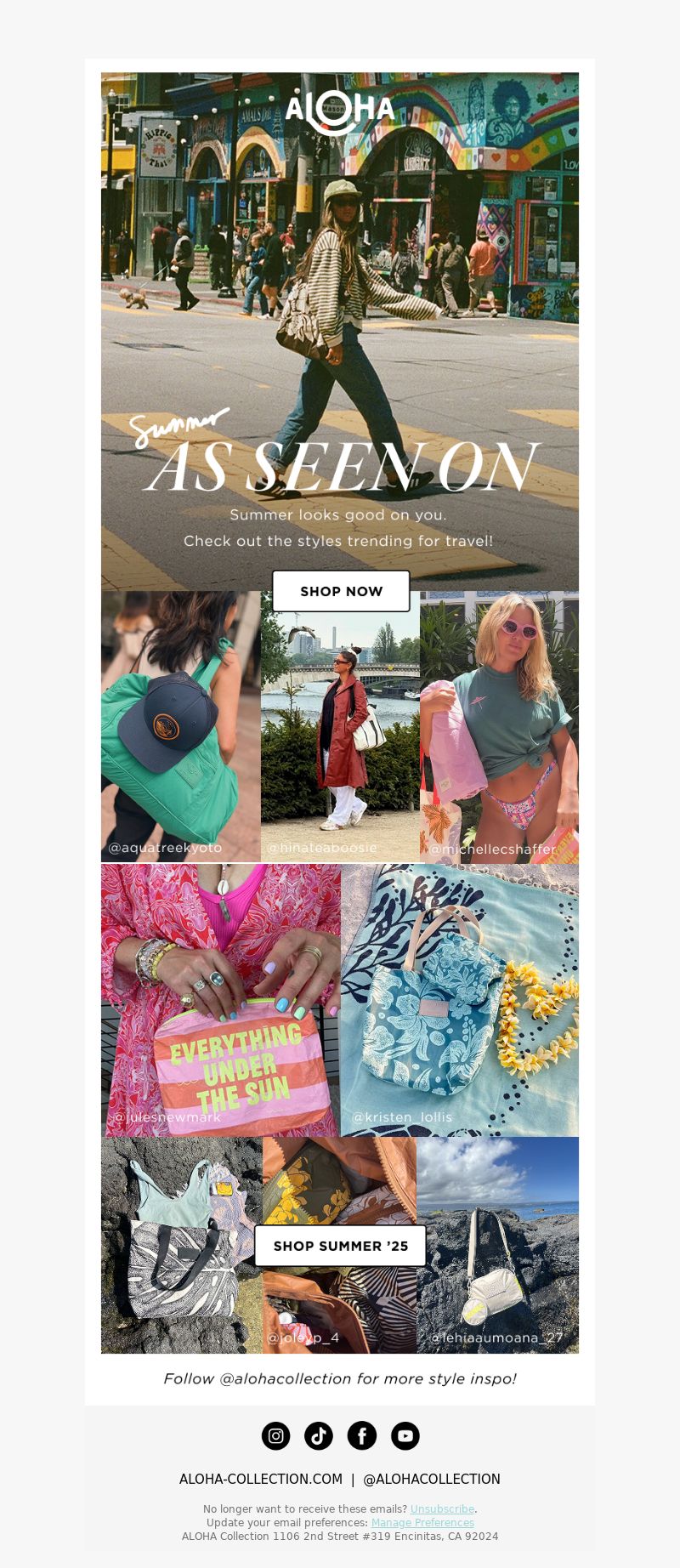View the @michellecshaffer photo tile
The image size is (680, 1568).
[499, 727]
